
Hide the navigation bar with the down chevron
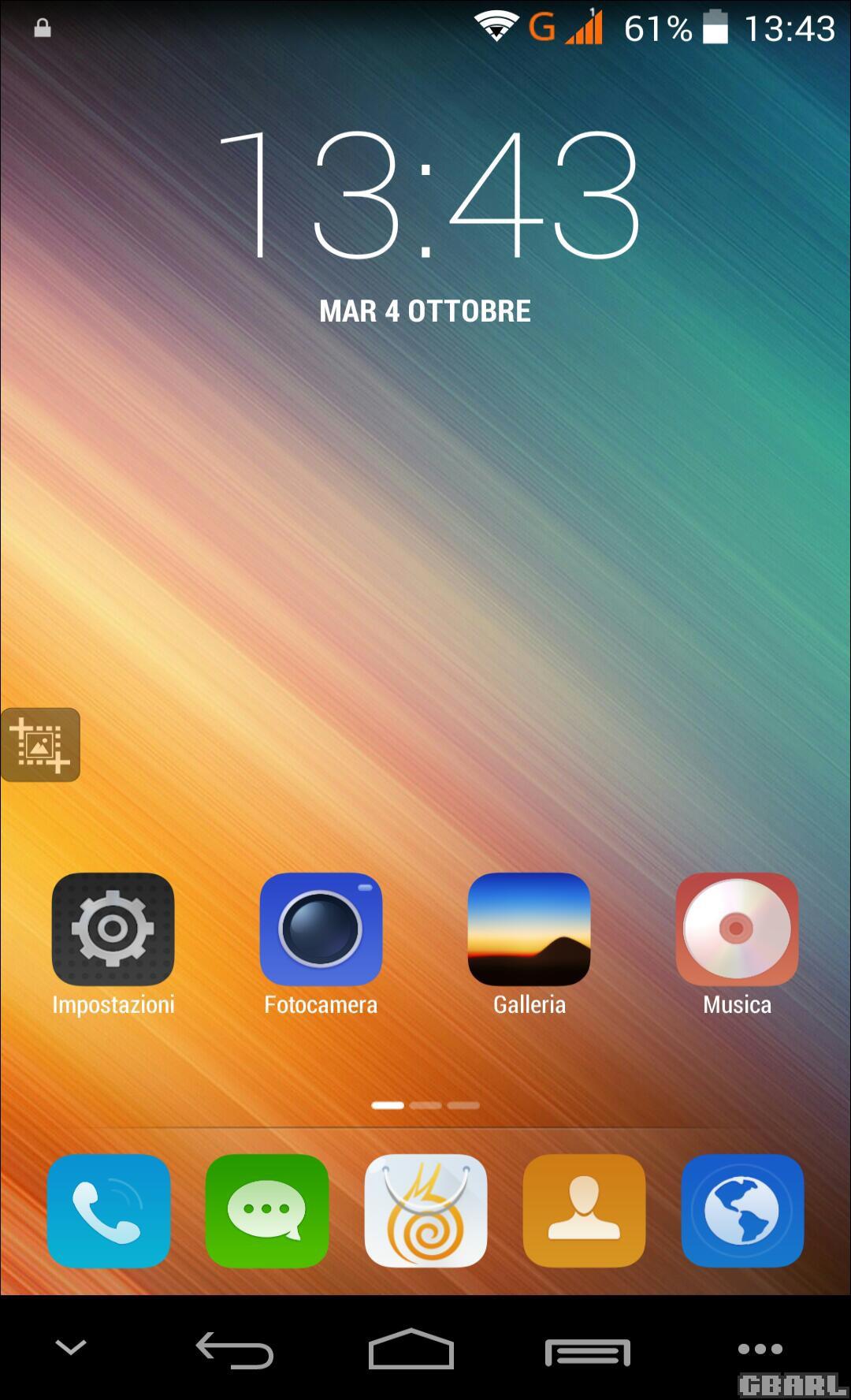(x=71, y=1347)
